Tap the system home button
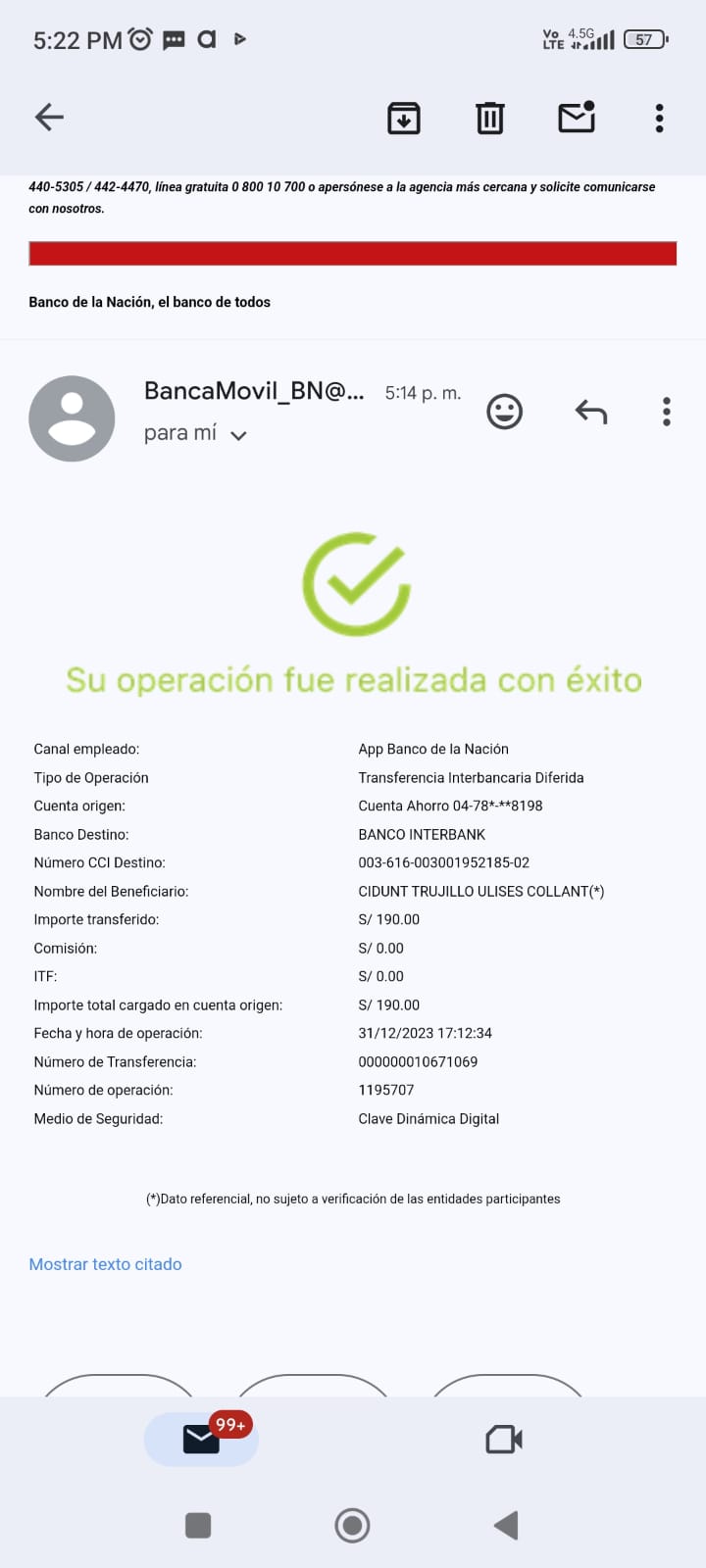706x1568 pixels. click(353, 1525)
